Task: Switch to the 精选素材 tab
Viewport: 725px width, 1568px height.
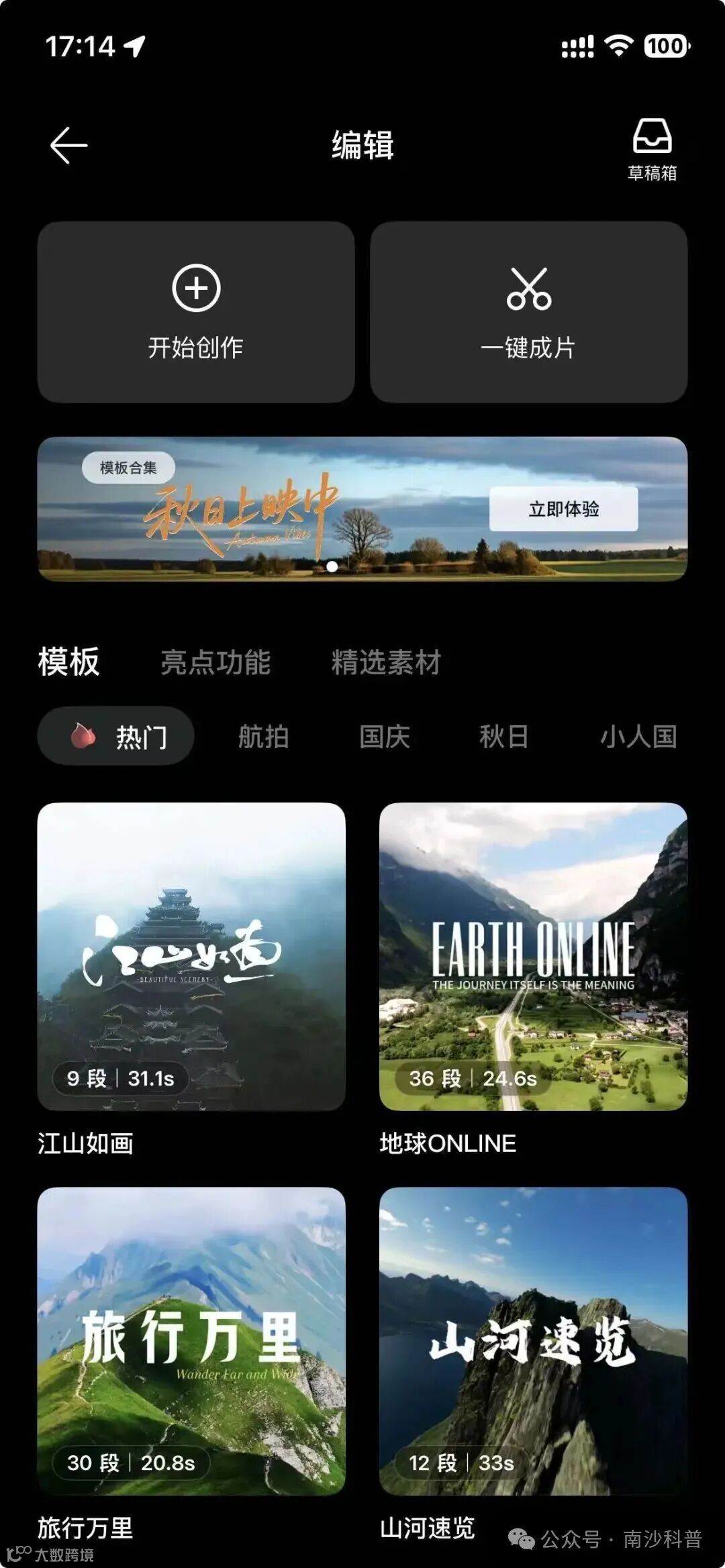Action: click(387, 663)
